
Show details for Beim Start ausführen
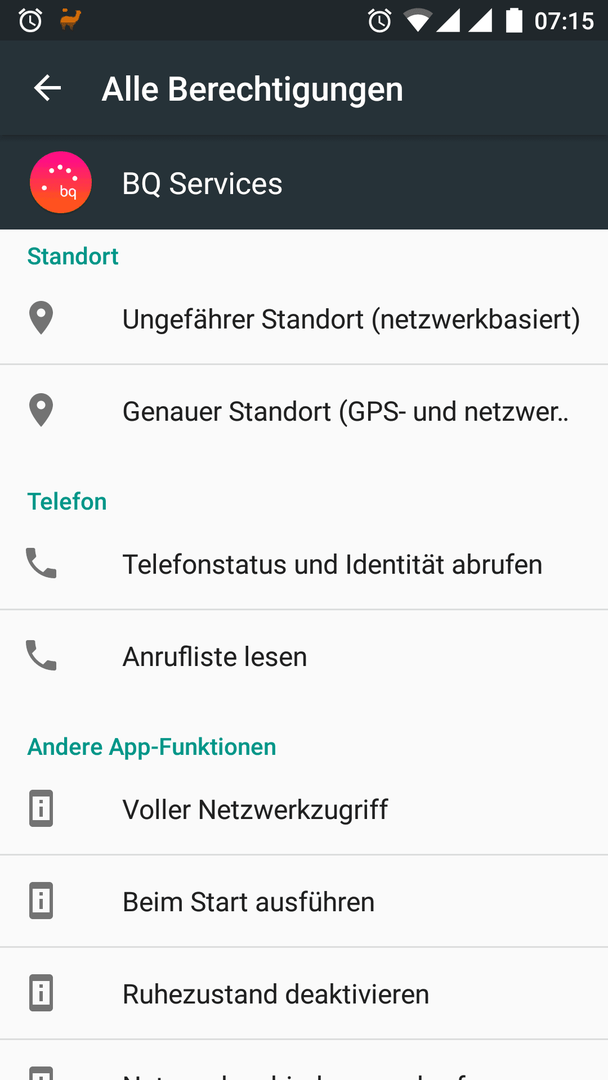[304, 902]
